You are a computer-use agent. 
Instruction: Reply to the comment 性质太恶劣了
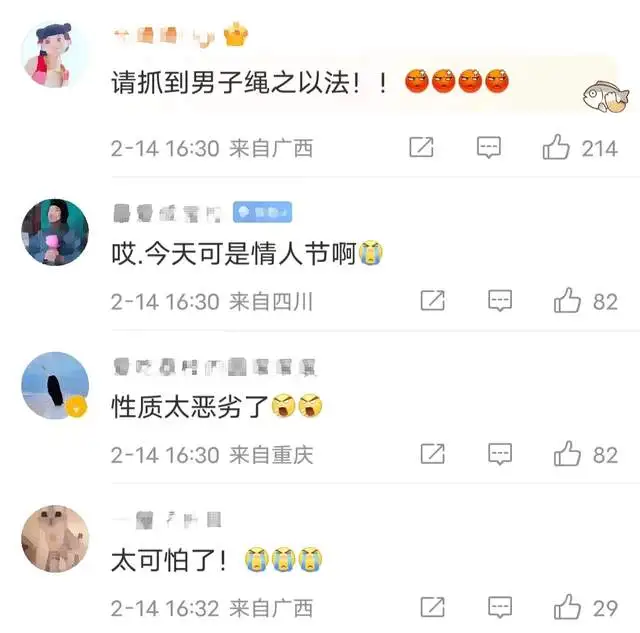(500, 454)
